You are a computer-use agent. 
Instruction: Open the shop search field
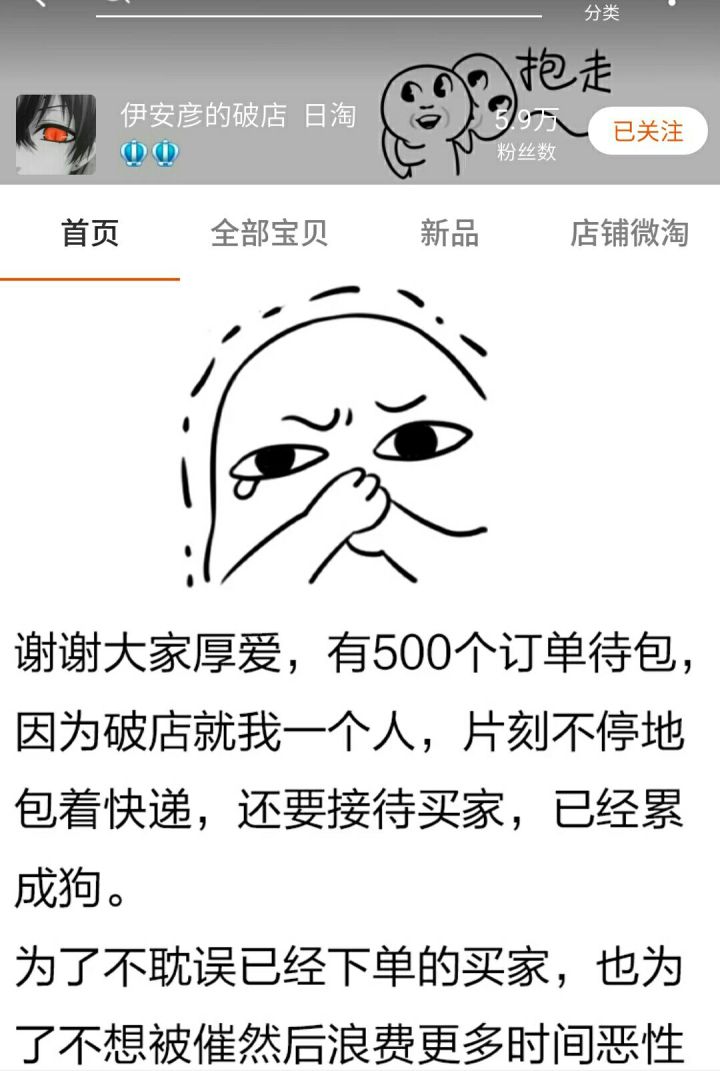click(320, 8)
